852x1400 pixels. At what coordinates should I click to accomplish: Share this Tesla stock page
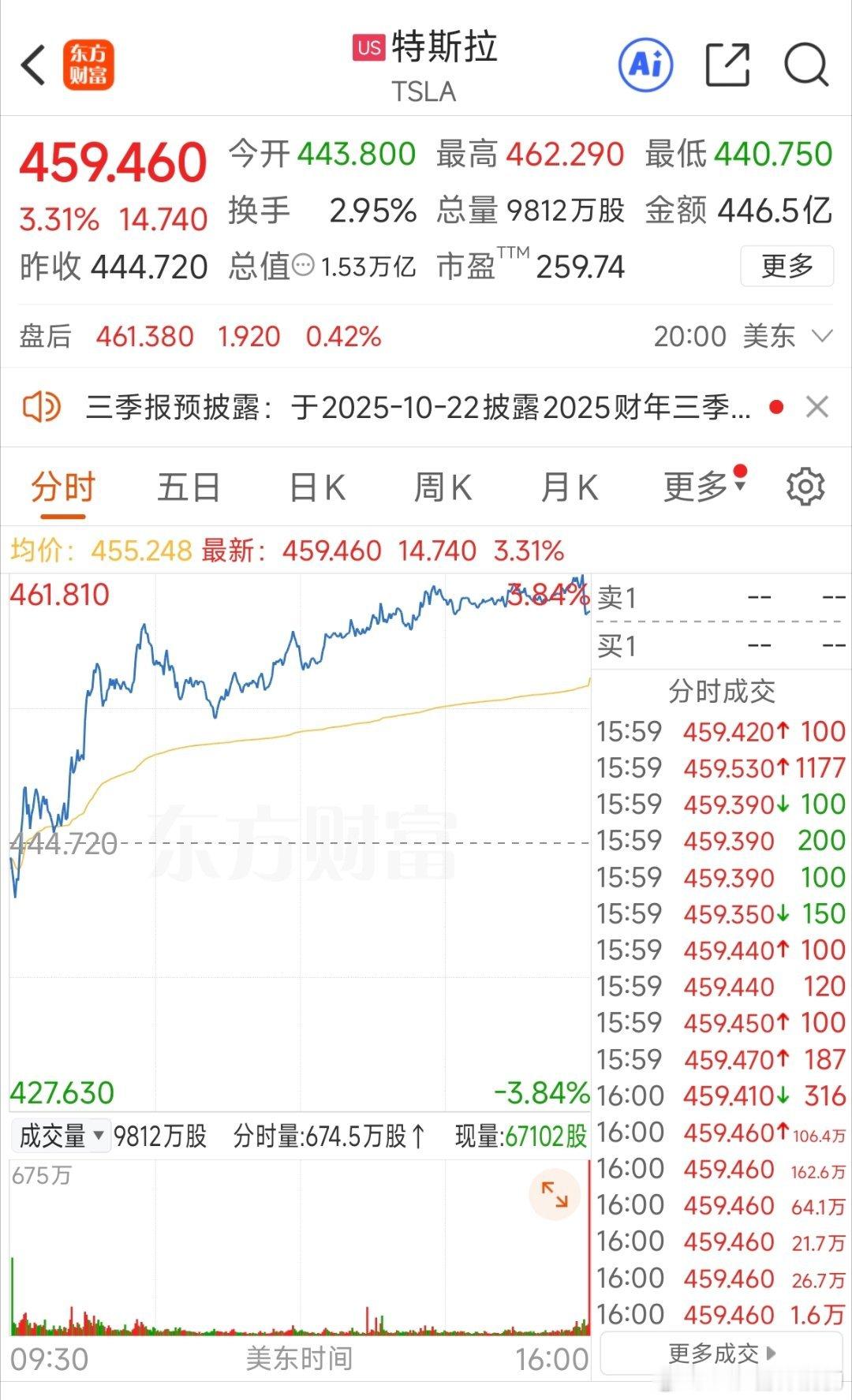click(x=727, y=65)
